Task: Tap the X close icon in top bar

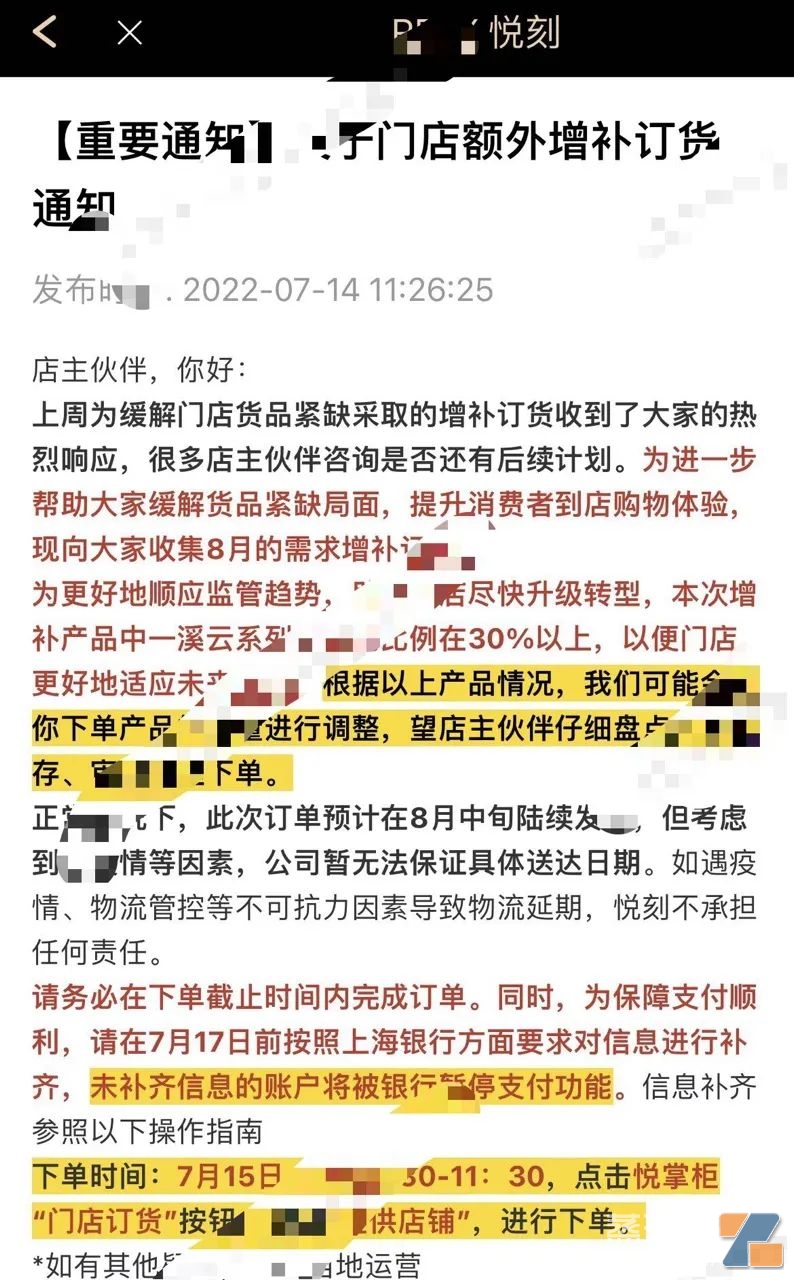Action: click(129, 33)
